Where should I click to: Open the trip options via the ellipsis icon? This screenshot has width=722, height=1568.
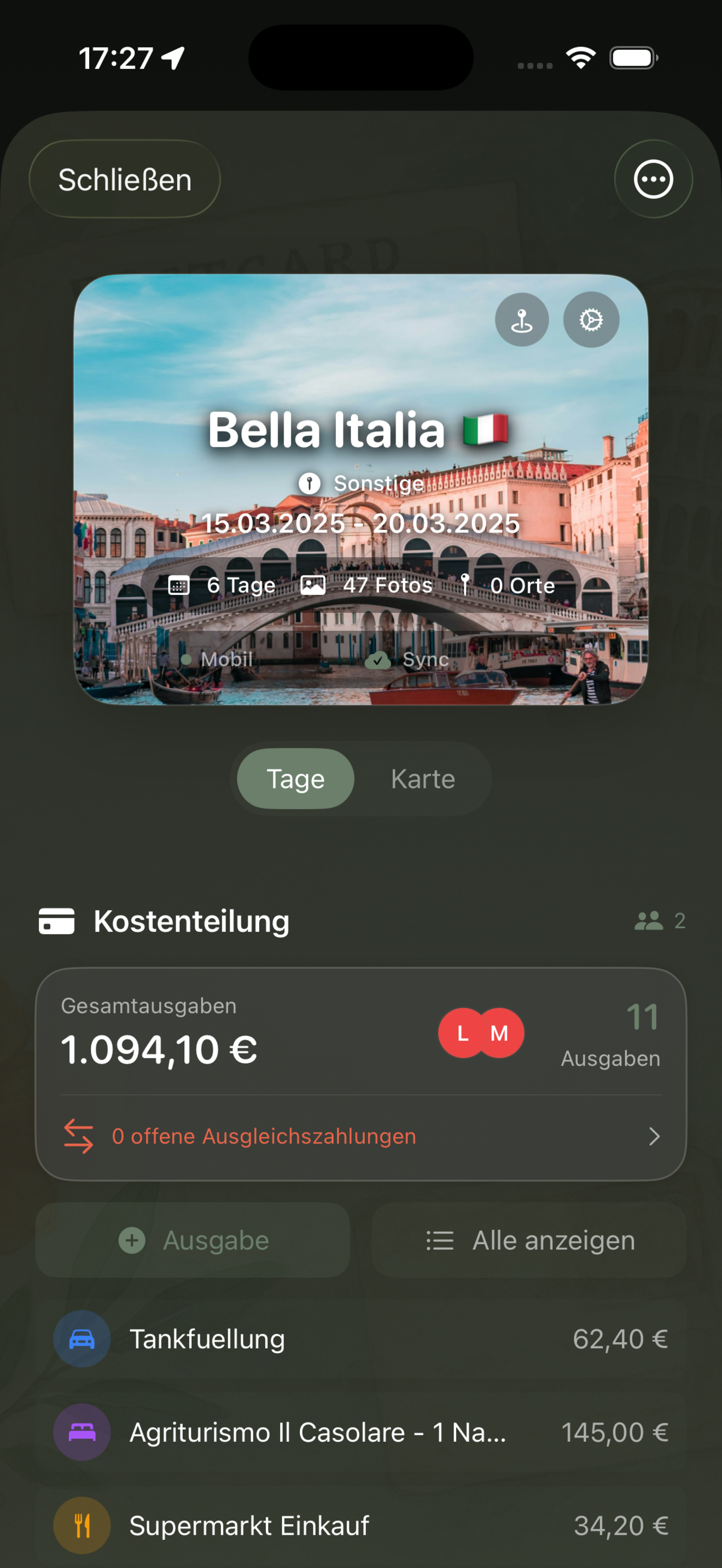pyautogui.click(x=653, y=179)
